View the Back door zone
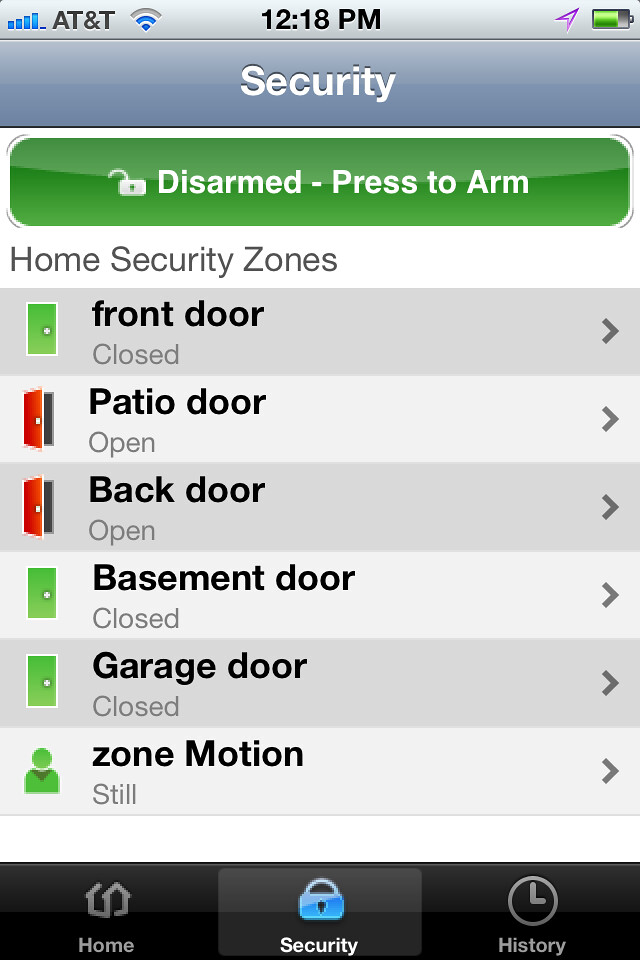This screenshot has width=640, height=960. click(320, 507)
